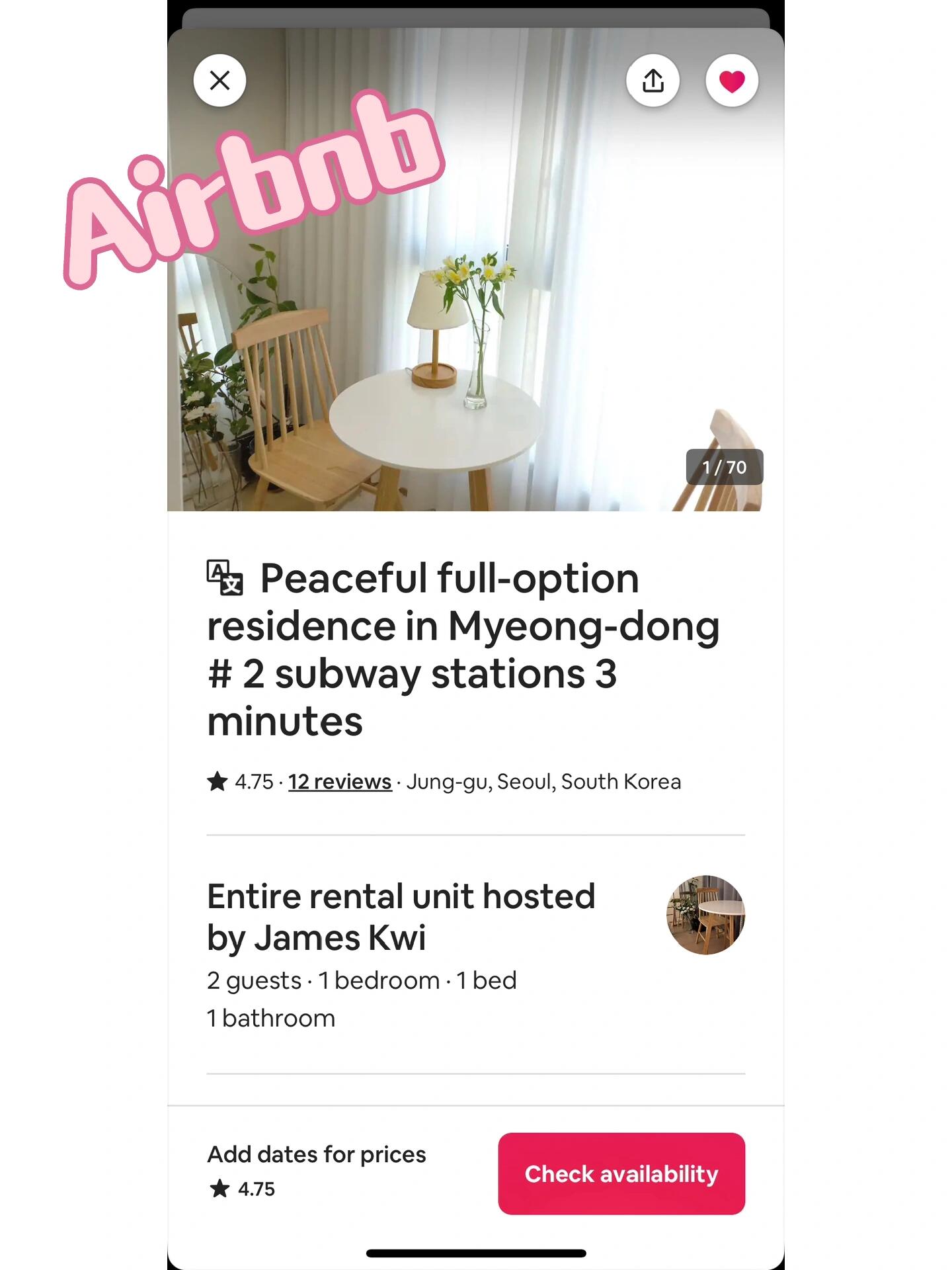Screen dimensions: 952x1270
Task: Tap Check availability button
Action: coord(621,1173)
